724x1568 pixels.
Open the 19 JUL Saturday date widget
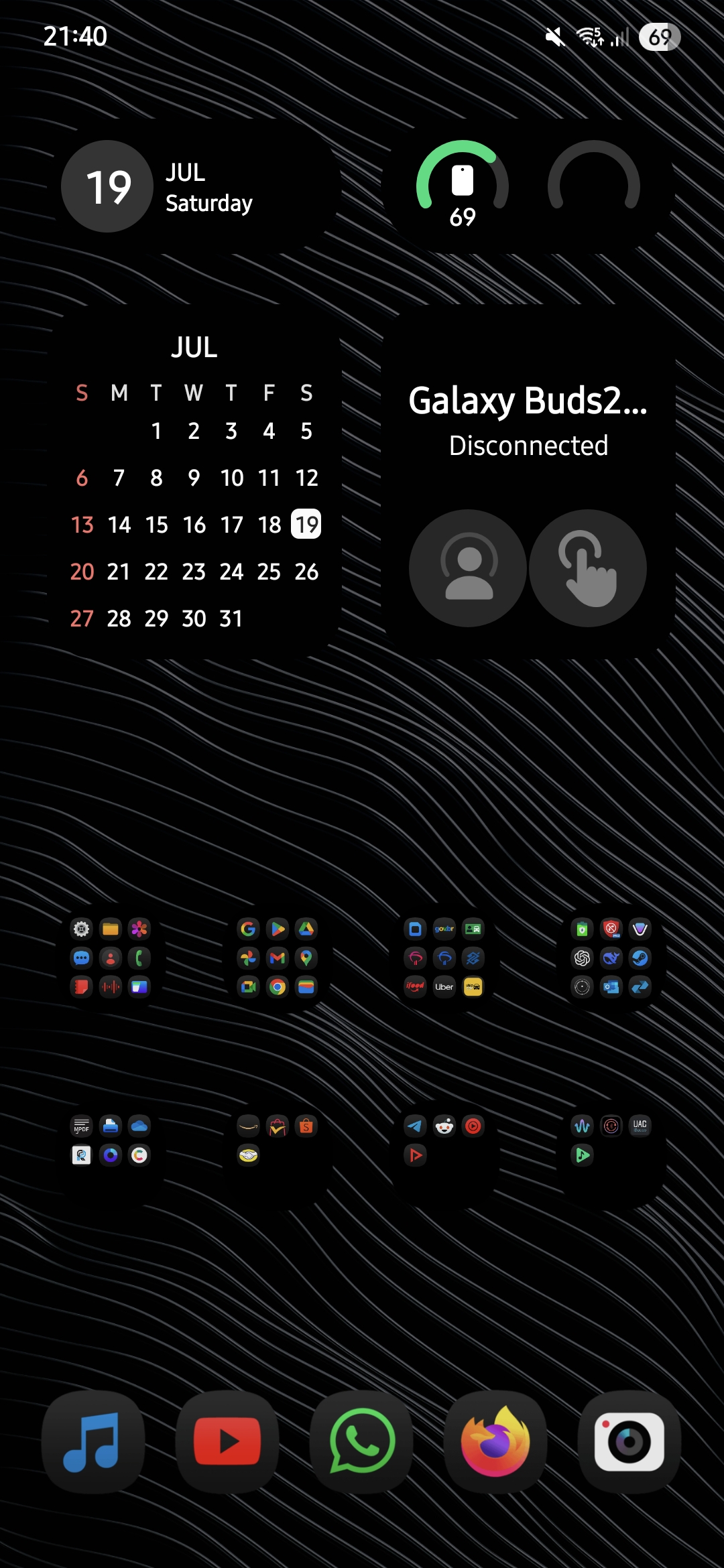point(194,186)
